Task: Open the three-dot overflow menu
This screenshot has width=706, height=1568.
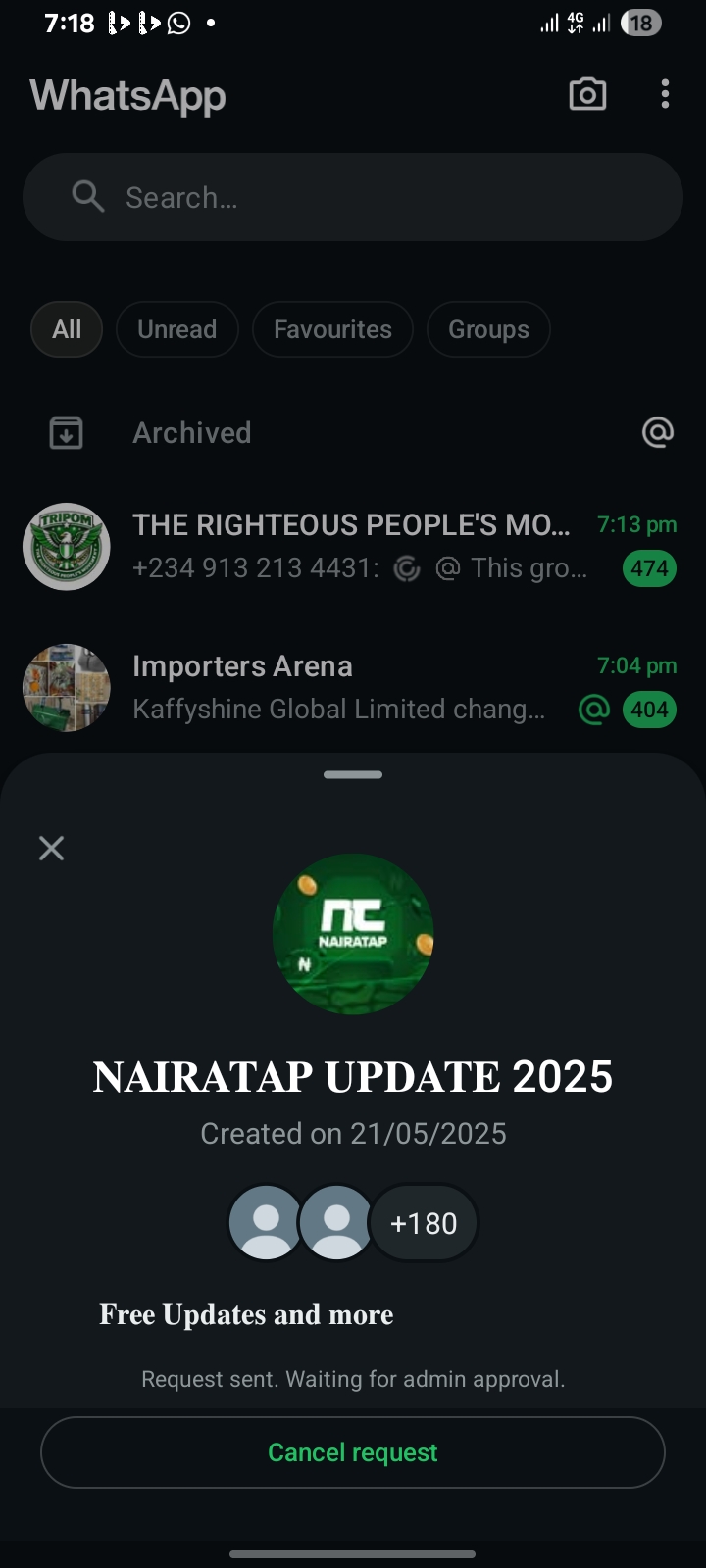Action: [x=665, y=95]
